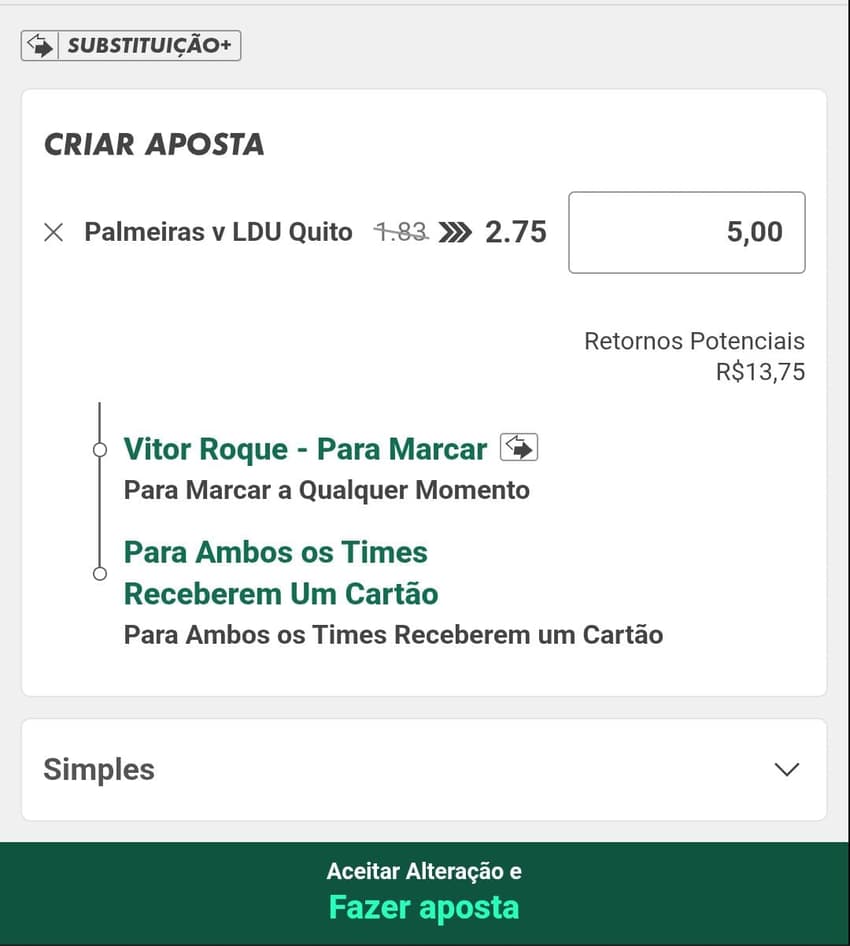Open the Substituição+ menu

pos(130,44)
